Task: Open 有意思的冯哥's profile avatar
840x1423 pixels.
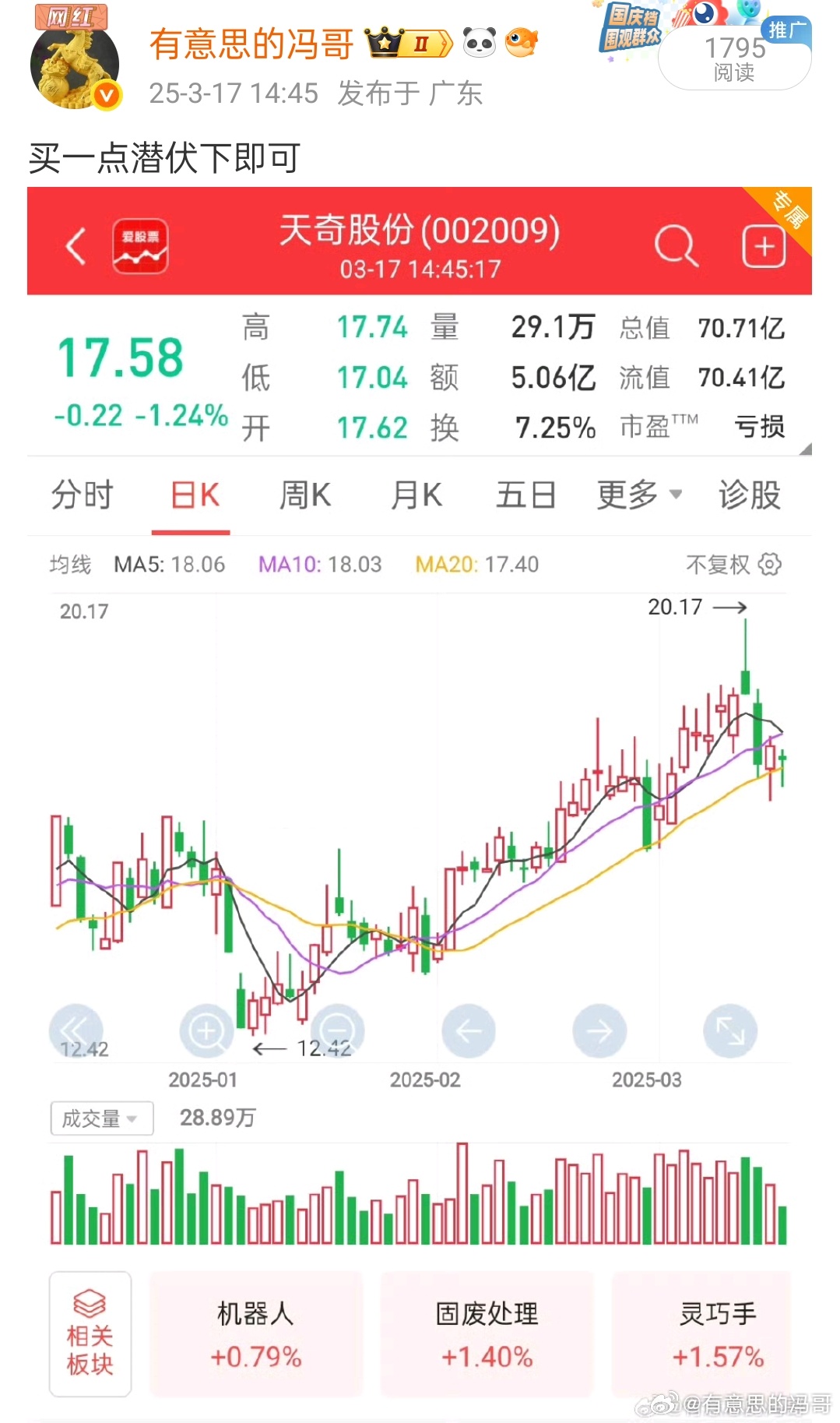Action: pos(75,64)
